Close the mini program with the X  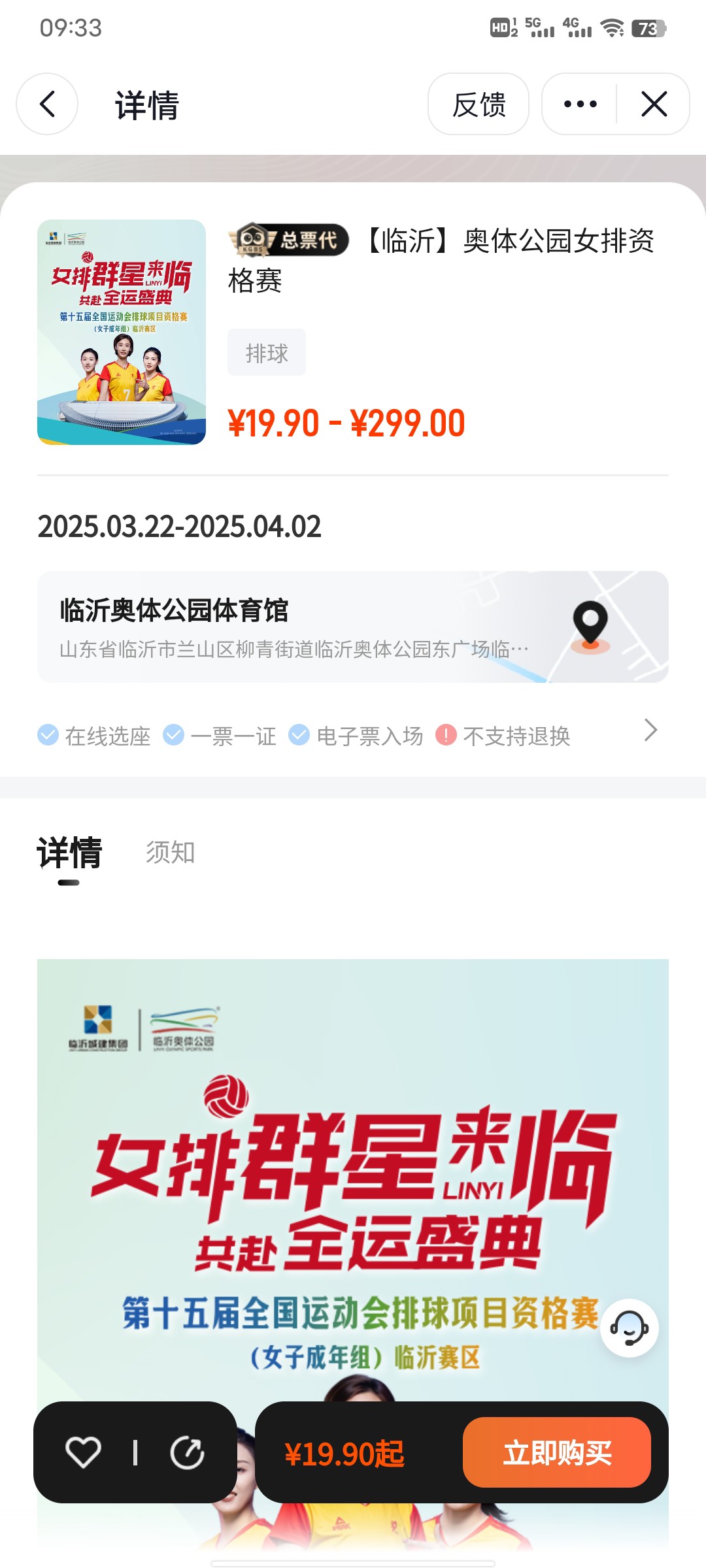coord(654,104)
